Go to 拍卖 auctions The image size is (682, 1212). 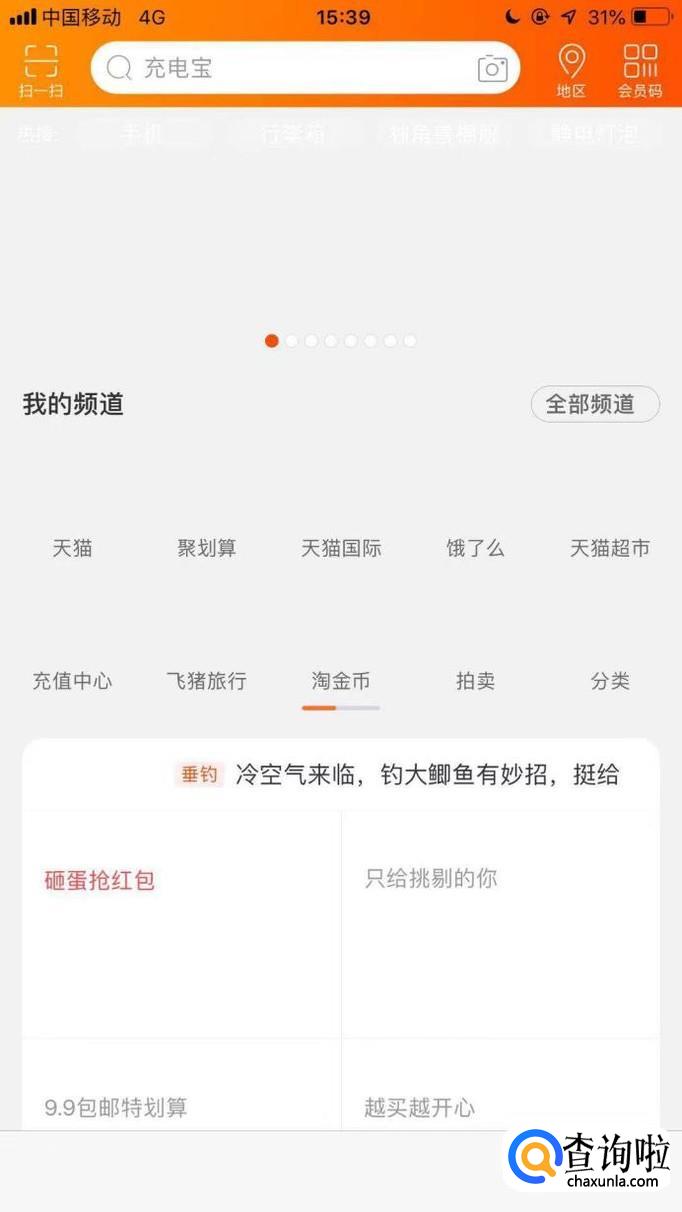pyautogui.click(x=475, y=681)
